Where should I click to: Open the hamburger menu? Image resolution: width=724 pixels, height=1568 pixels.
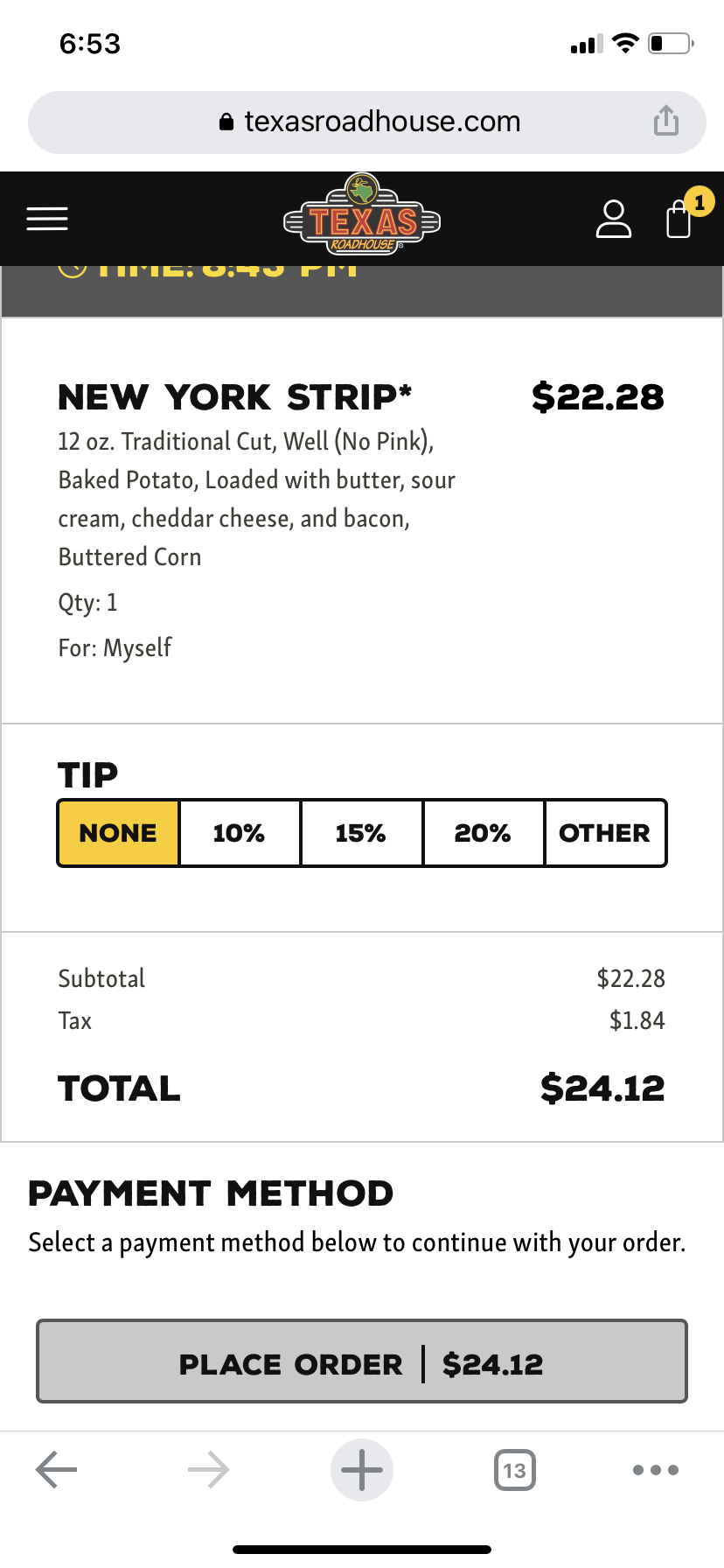(47, 219)
